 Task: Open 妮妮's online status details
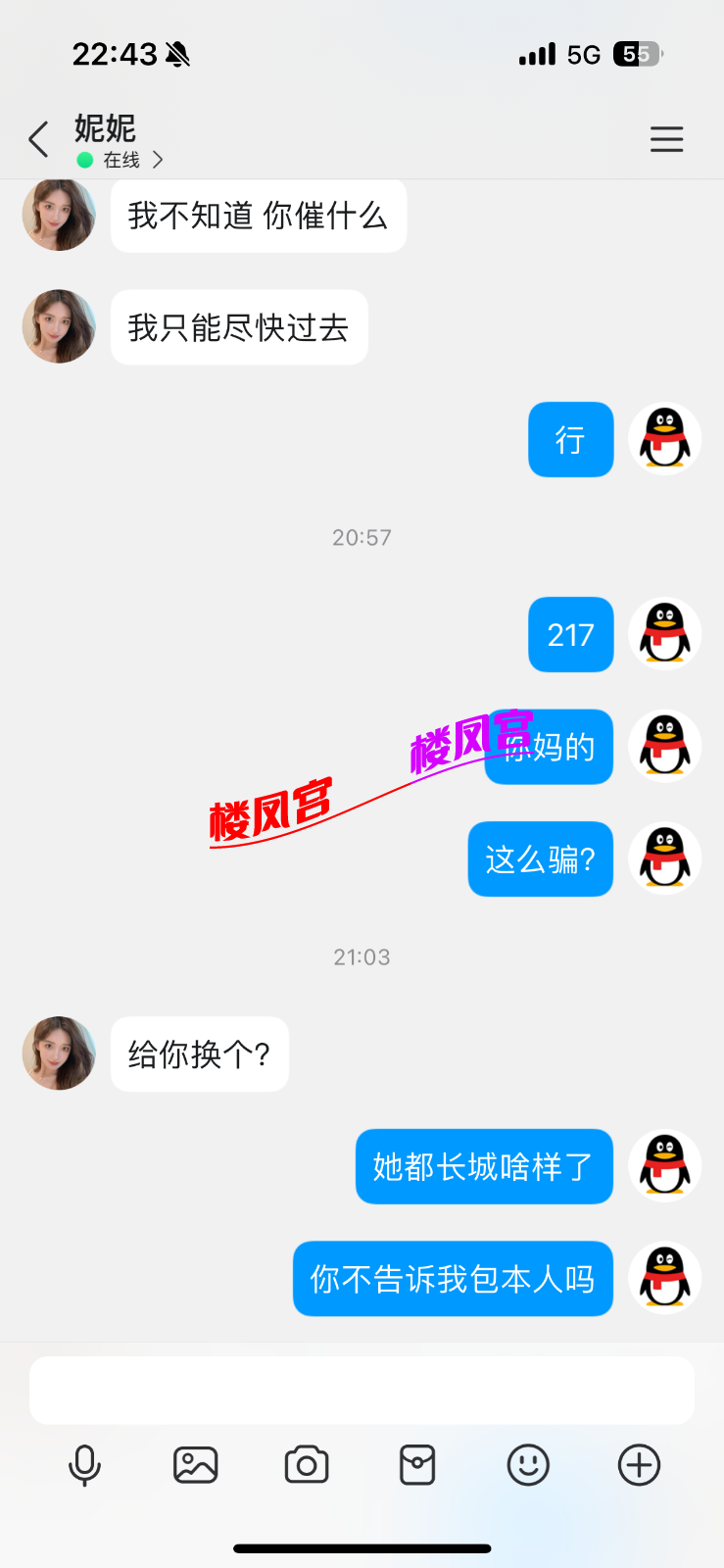tap(121, 160)
